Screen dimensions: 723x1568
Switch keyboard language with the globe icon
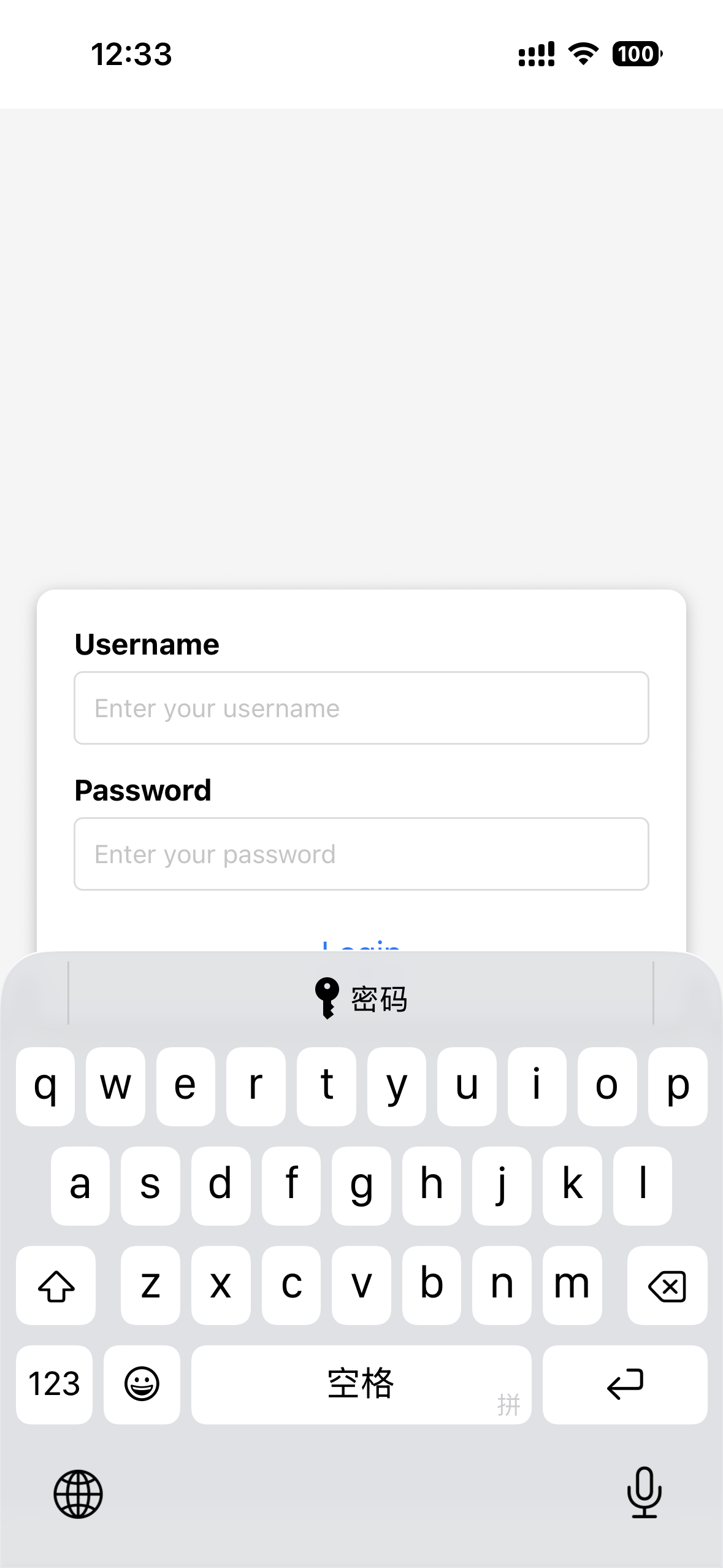[78, 1494]
